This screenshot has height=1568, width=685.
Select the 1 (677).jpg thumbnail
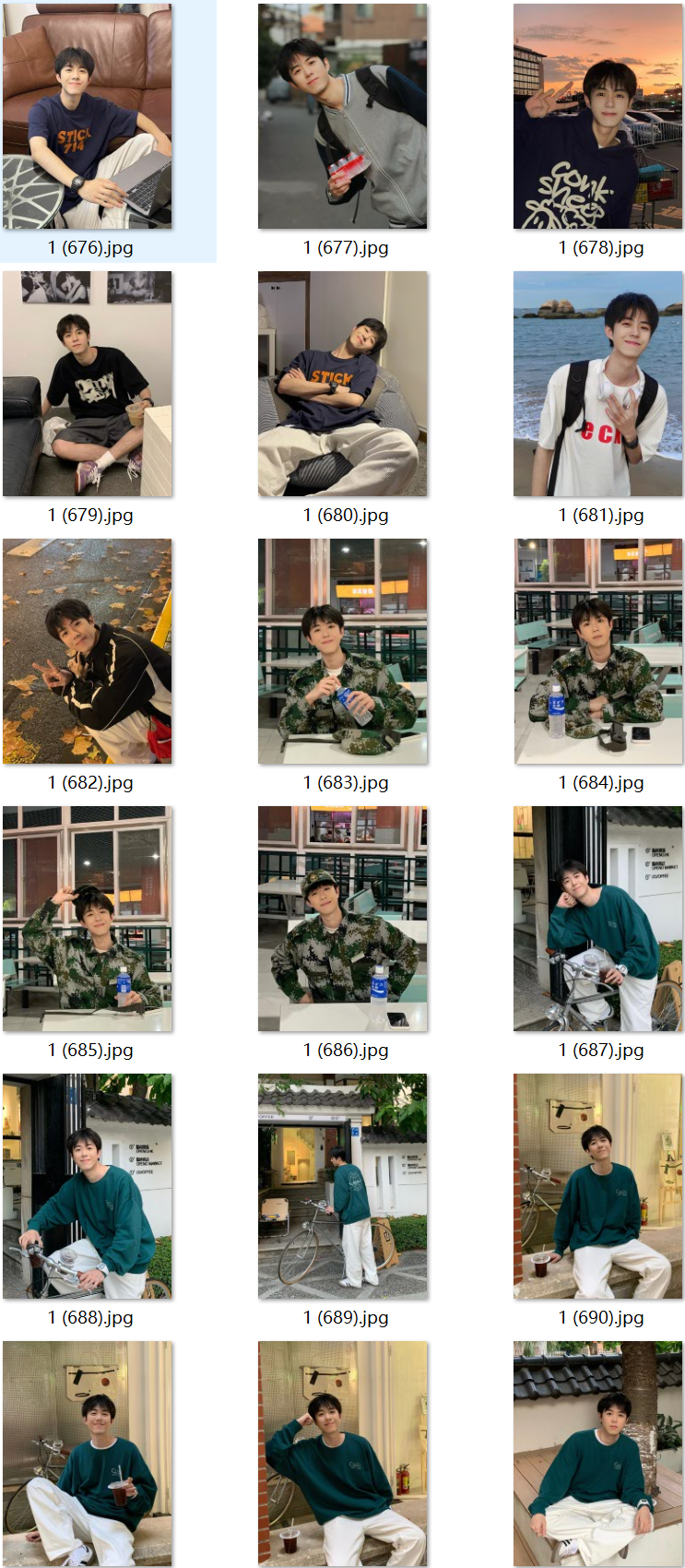(x=342, y=116)
